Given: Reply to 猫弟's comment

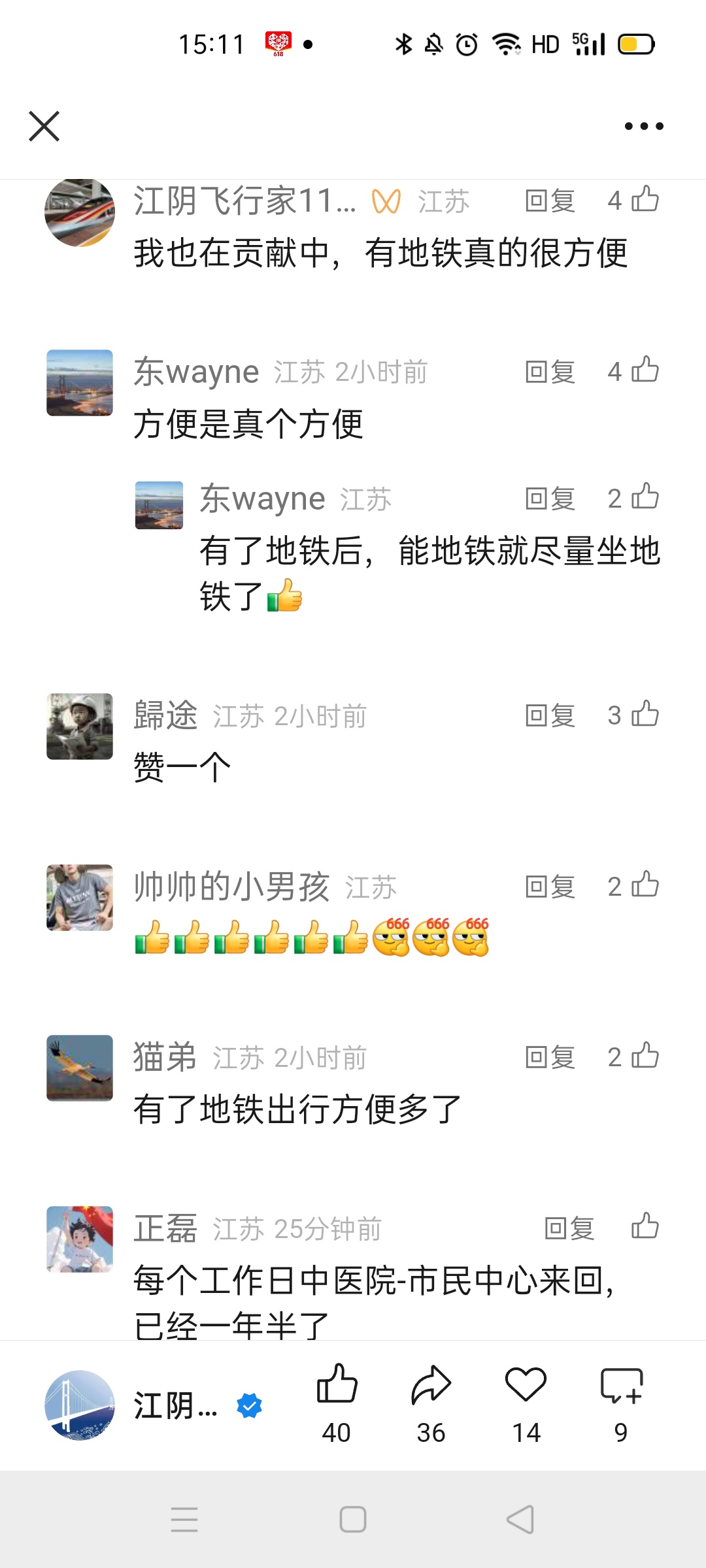Looking at the screenshot, I should [x=550, y=1057].
